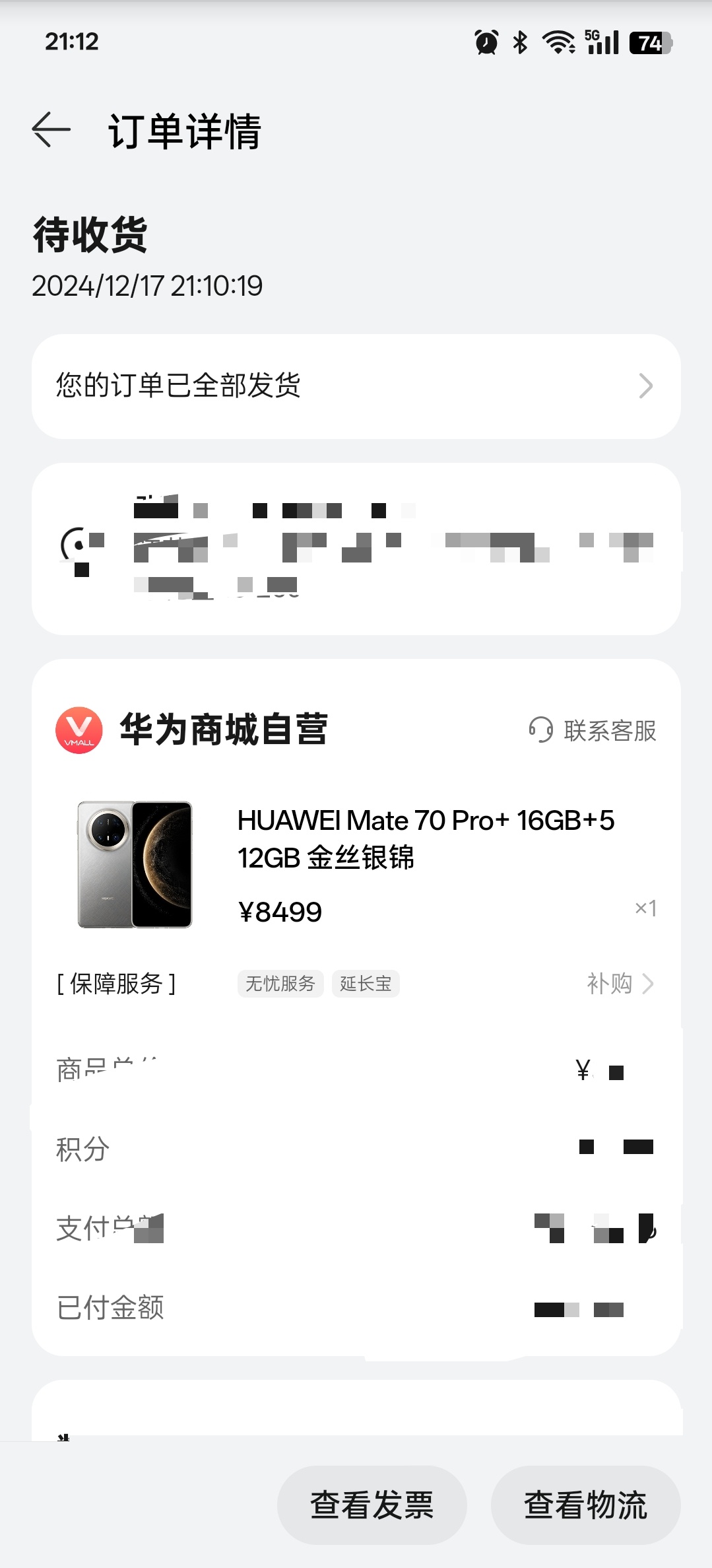View logistics with 查看物流
This screenshot has width=712, height=1568.
585,1505
